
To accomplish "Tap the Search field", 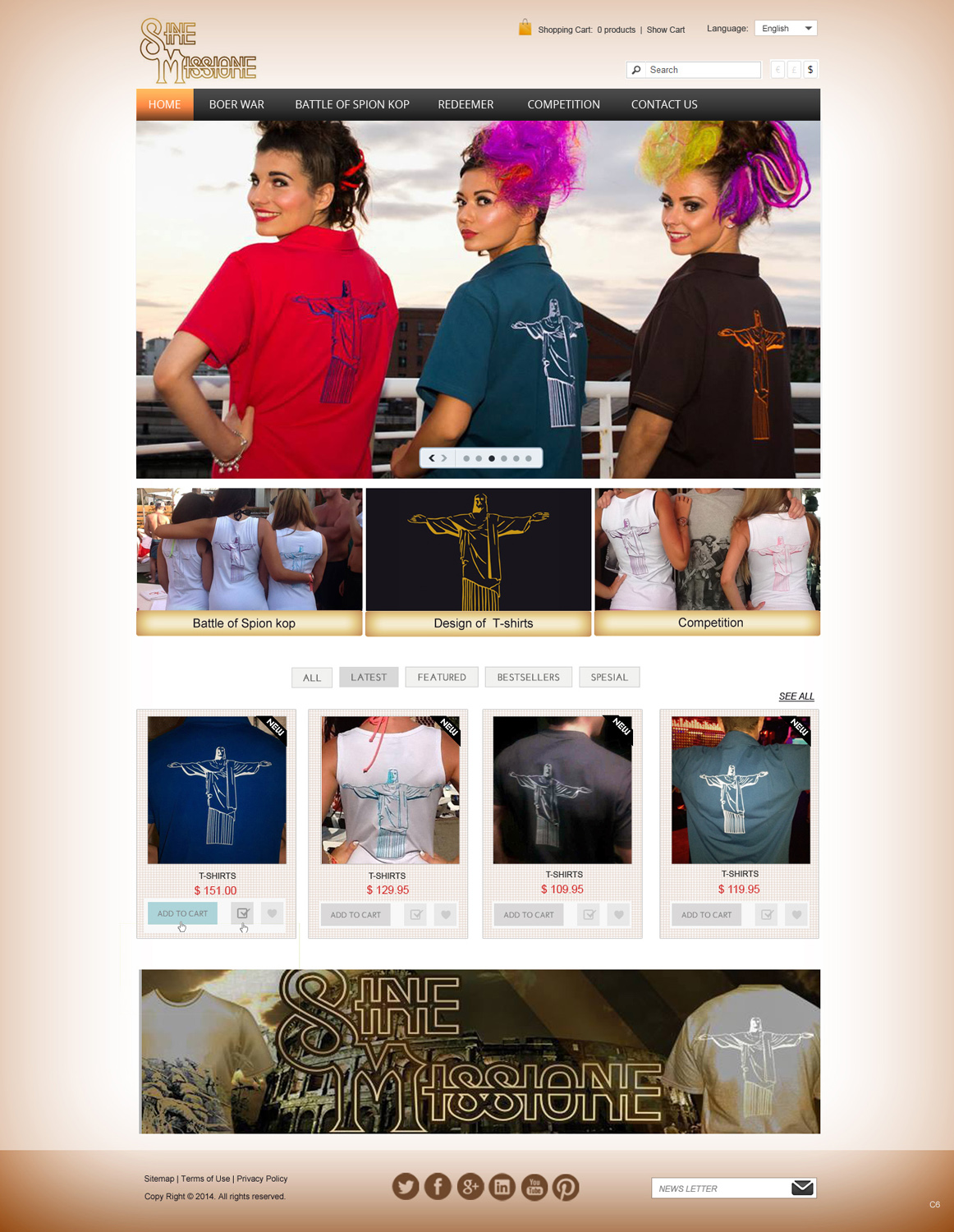I will click(702, 70).
